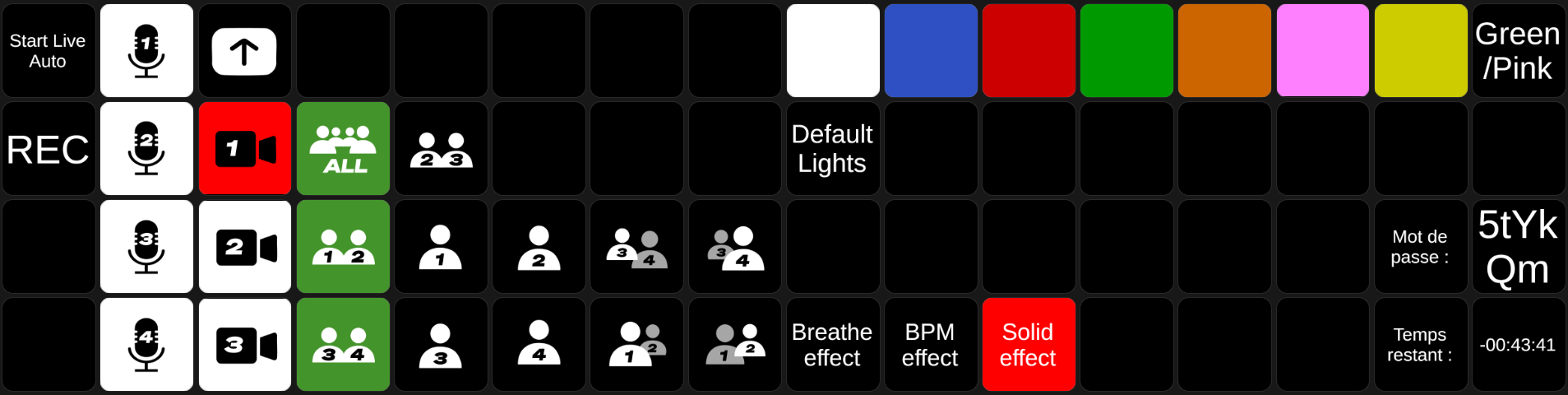Viewport: 1568px width, 395px height.
Task: Toggle microphone 1
Action: tap(146, 51)
